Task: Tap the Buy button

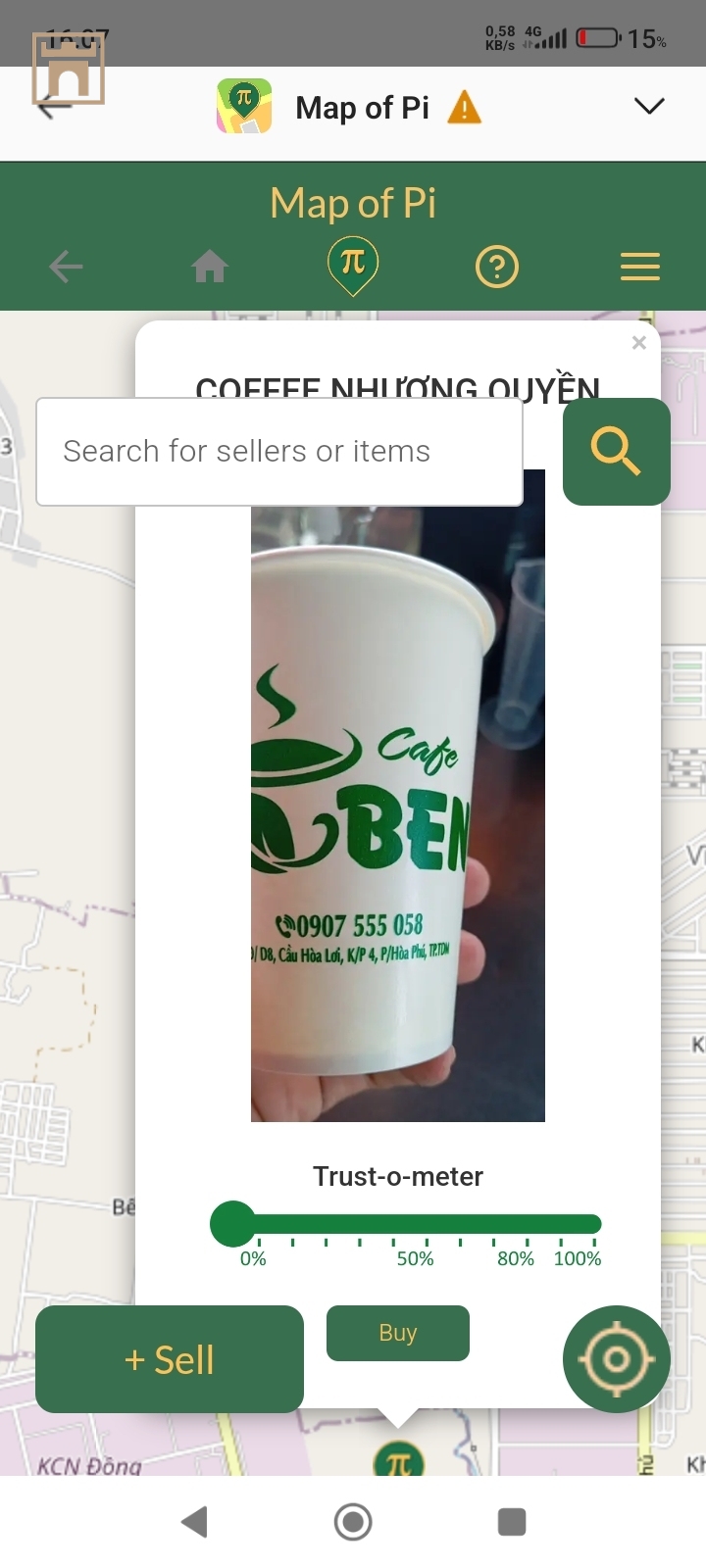Action: [x=397, y=1333]
